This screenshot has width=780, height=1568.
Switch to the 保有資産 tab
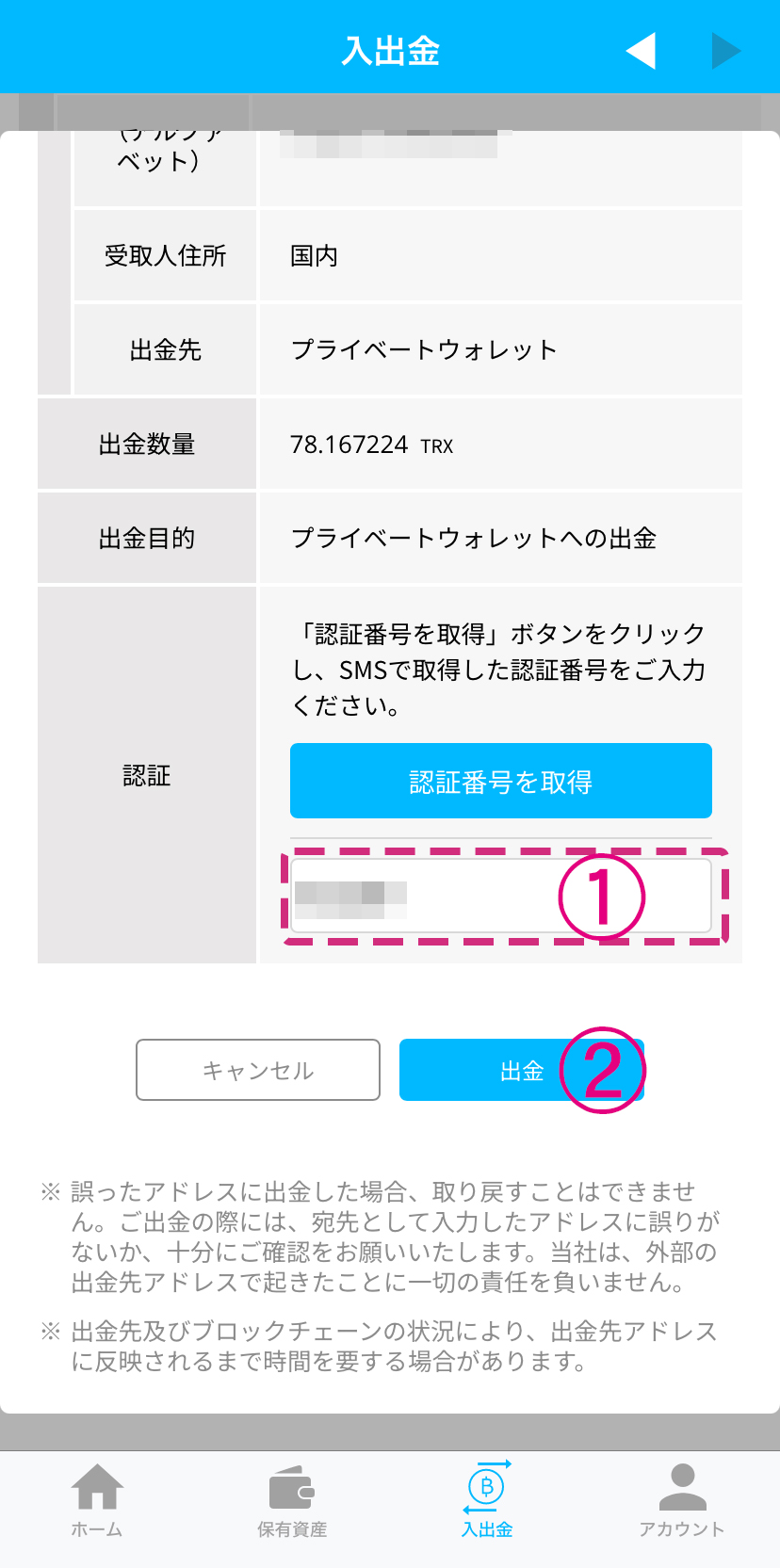pos(292,1501)
